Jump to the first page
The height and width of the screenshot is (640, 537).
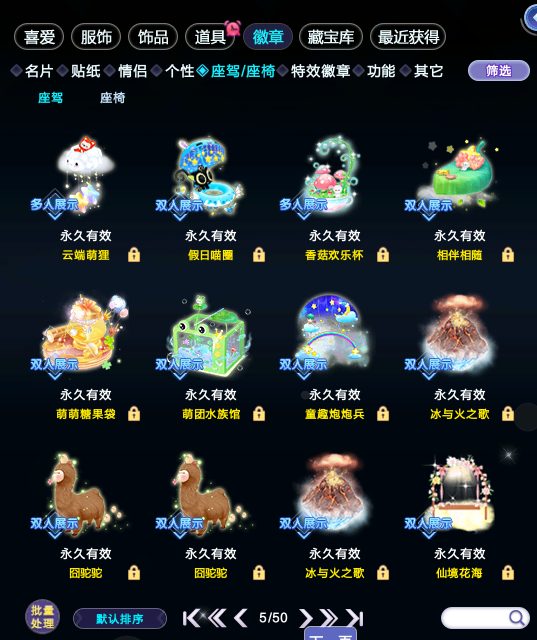(191, 618)
